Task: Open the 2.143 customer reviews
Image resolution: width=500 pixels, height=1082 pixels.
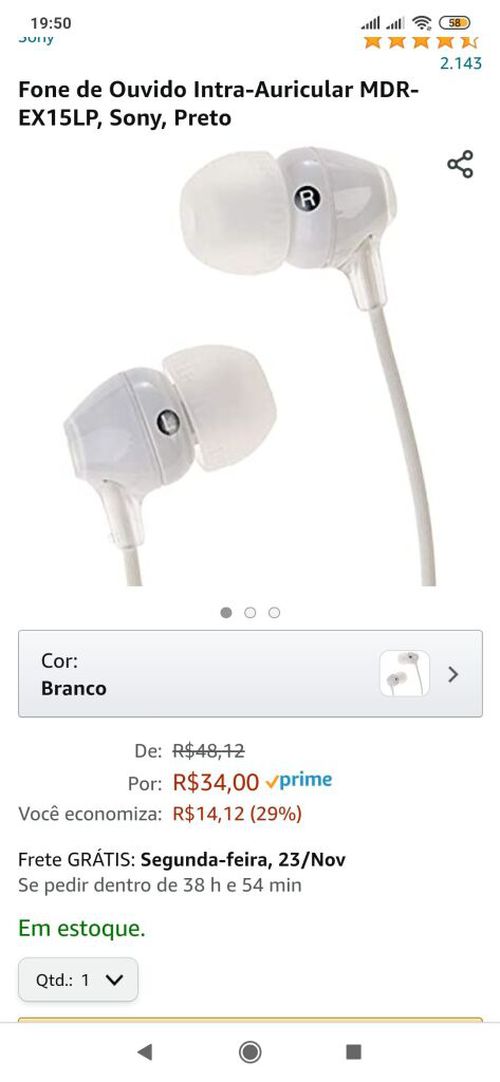Action: 461,63
